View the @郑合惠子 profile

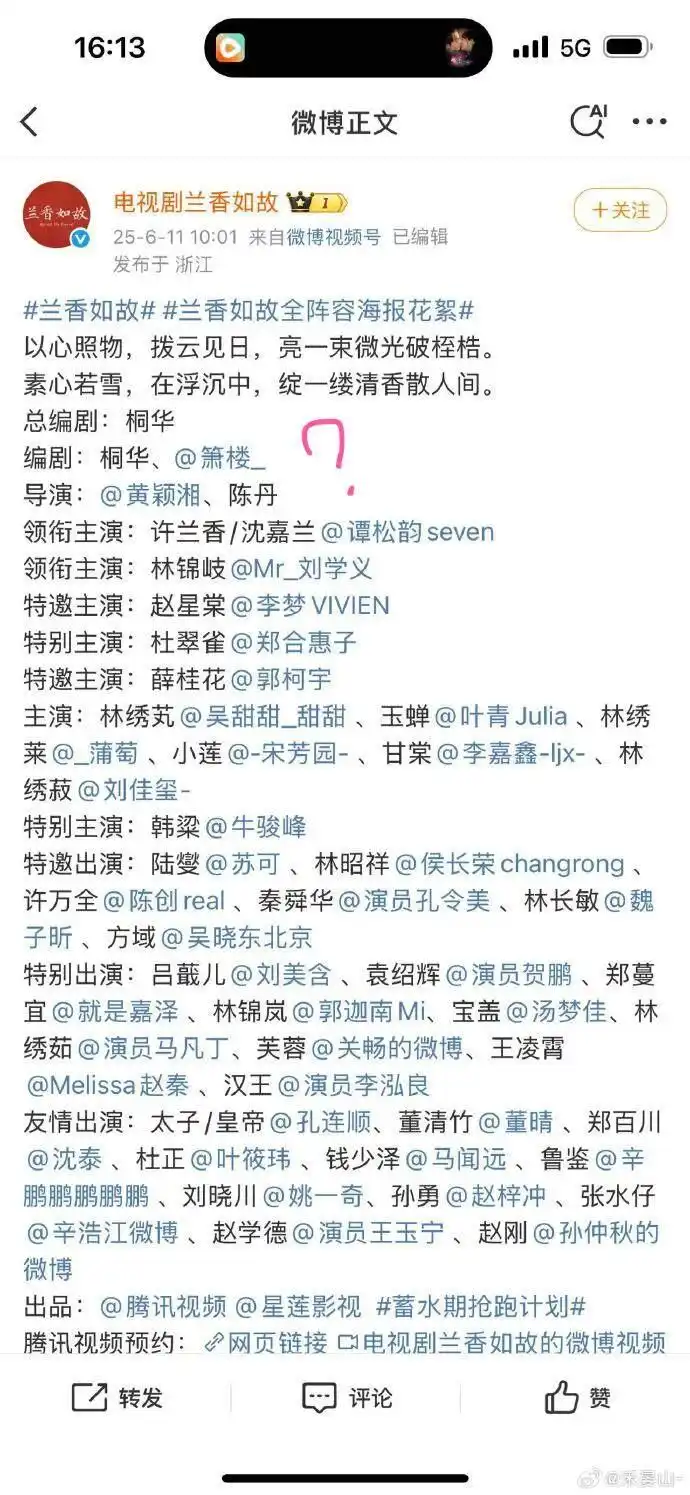pos(294,642)
